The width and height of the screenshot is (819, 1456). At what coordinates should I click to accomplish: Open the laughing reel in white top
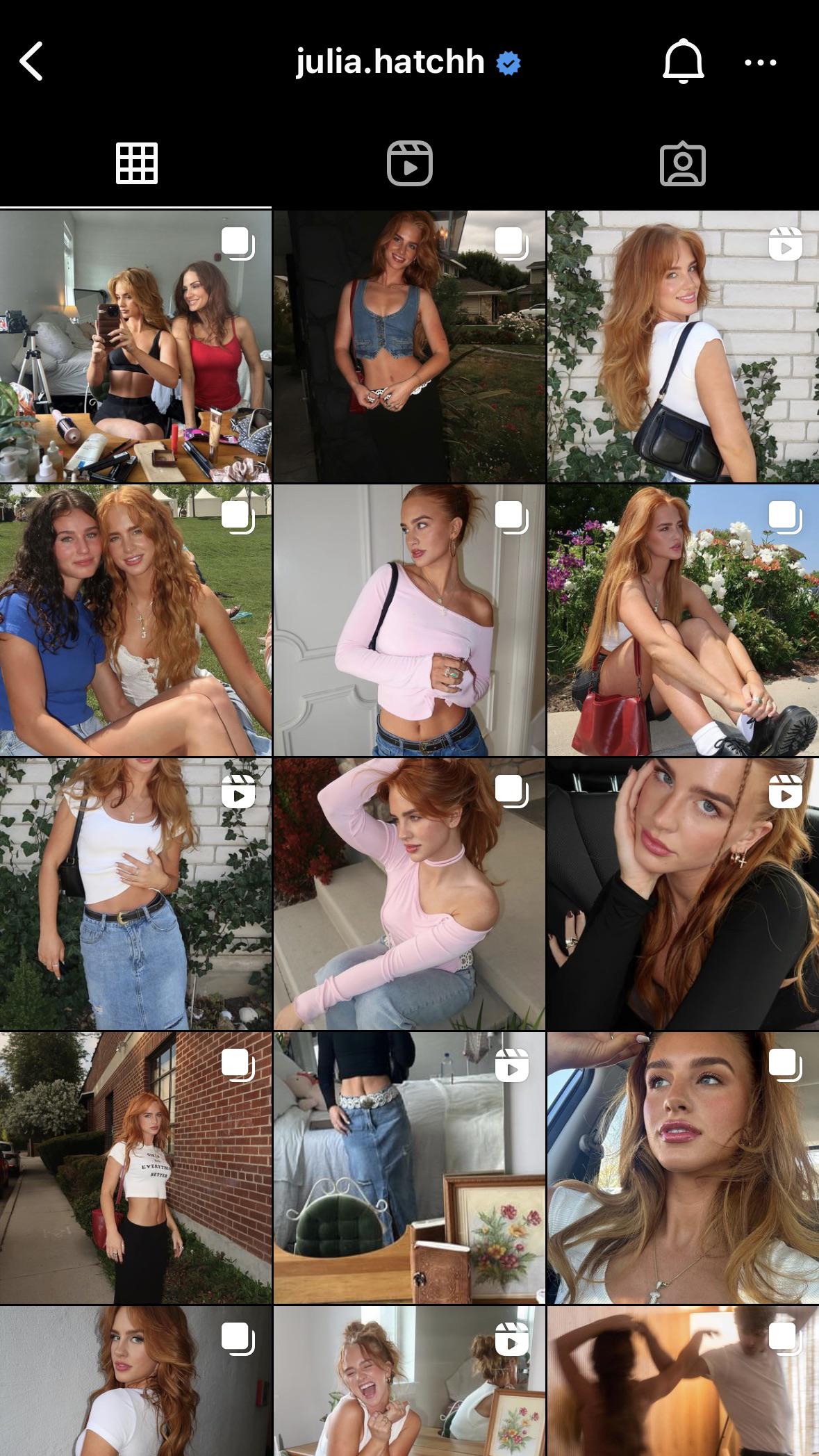tap(409, 1380)
